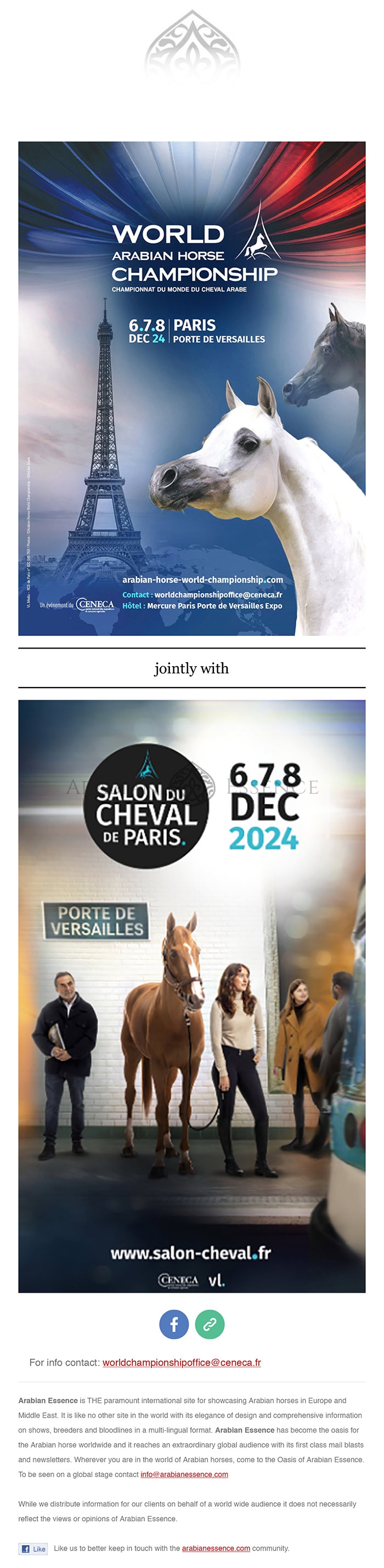Screen dimensions: 384x1568
Task: Share via the Facebook icon
Action: click(x=174, y=1324)
